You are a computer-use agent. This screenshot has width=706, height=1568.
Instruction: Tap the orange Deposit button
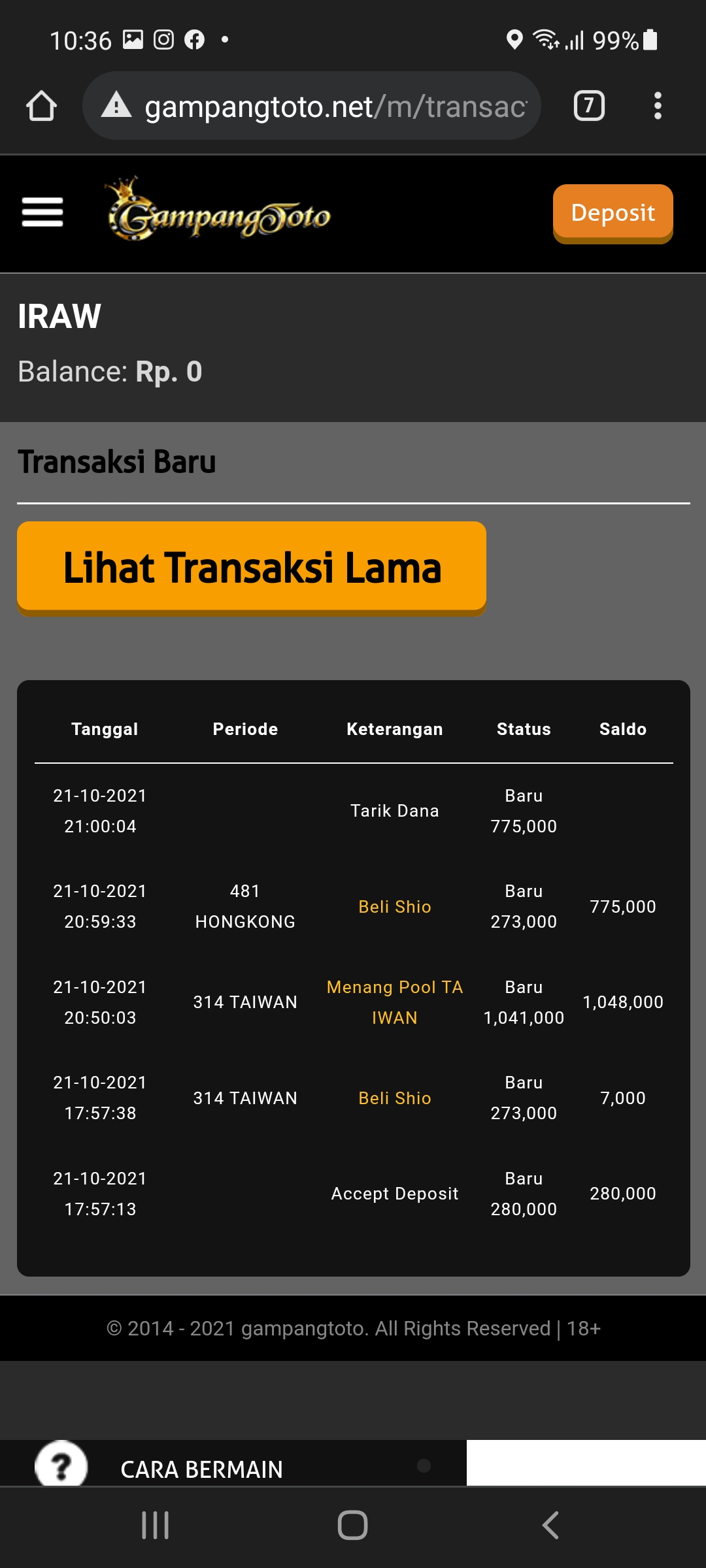coord(613,213)
